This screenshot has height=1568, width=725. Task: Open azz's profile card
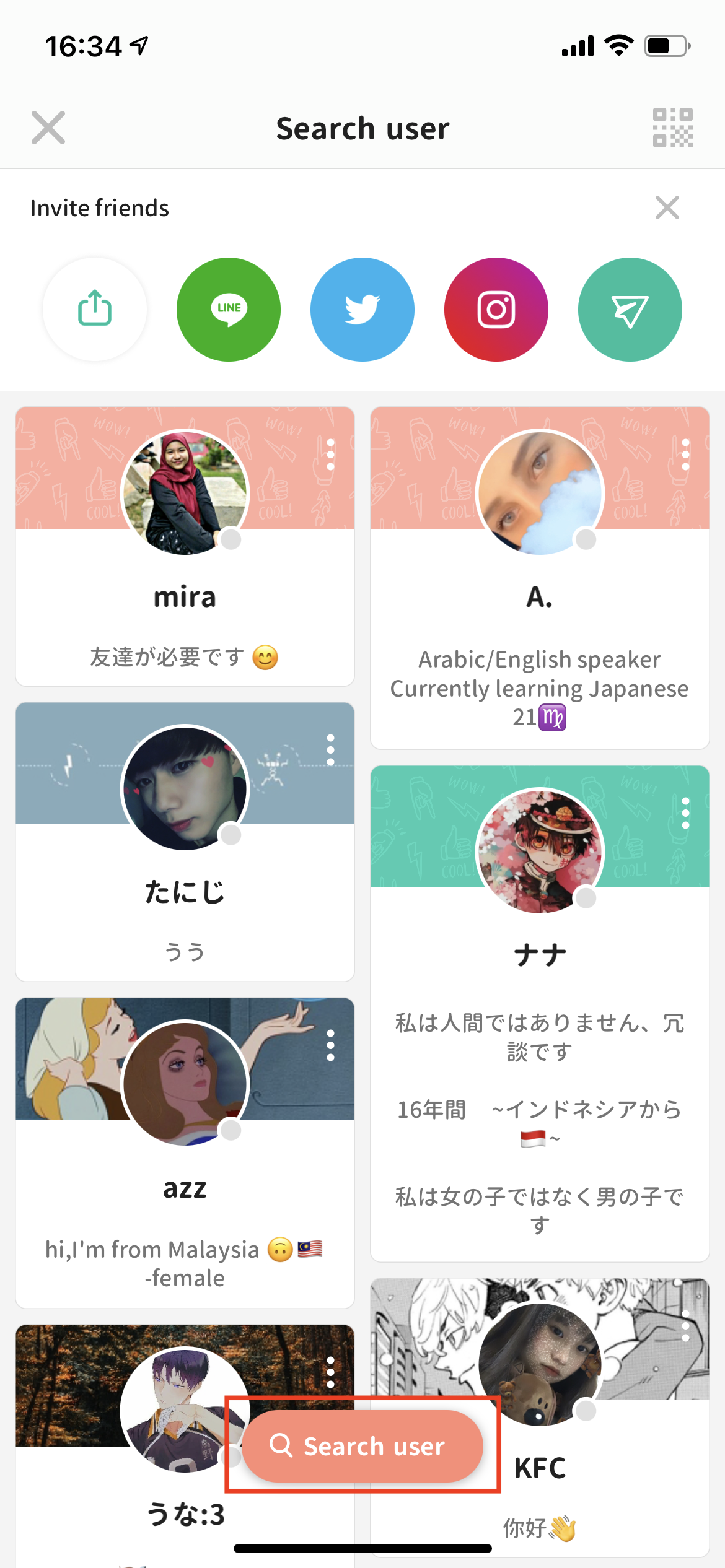(185, 1188)
